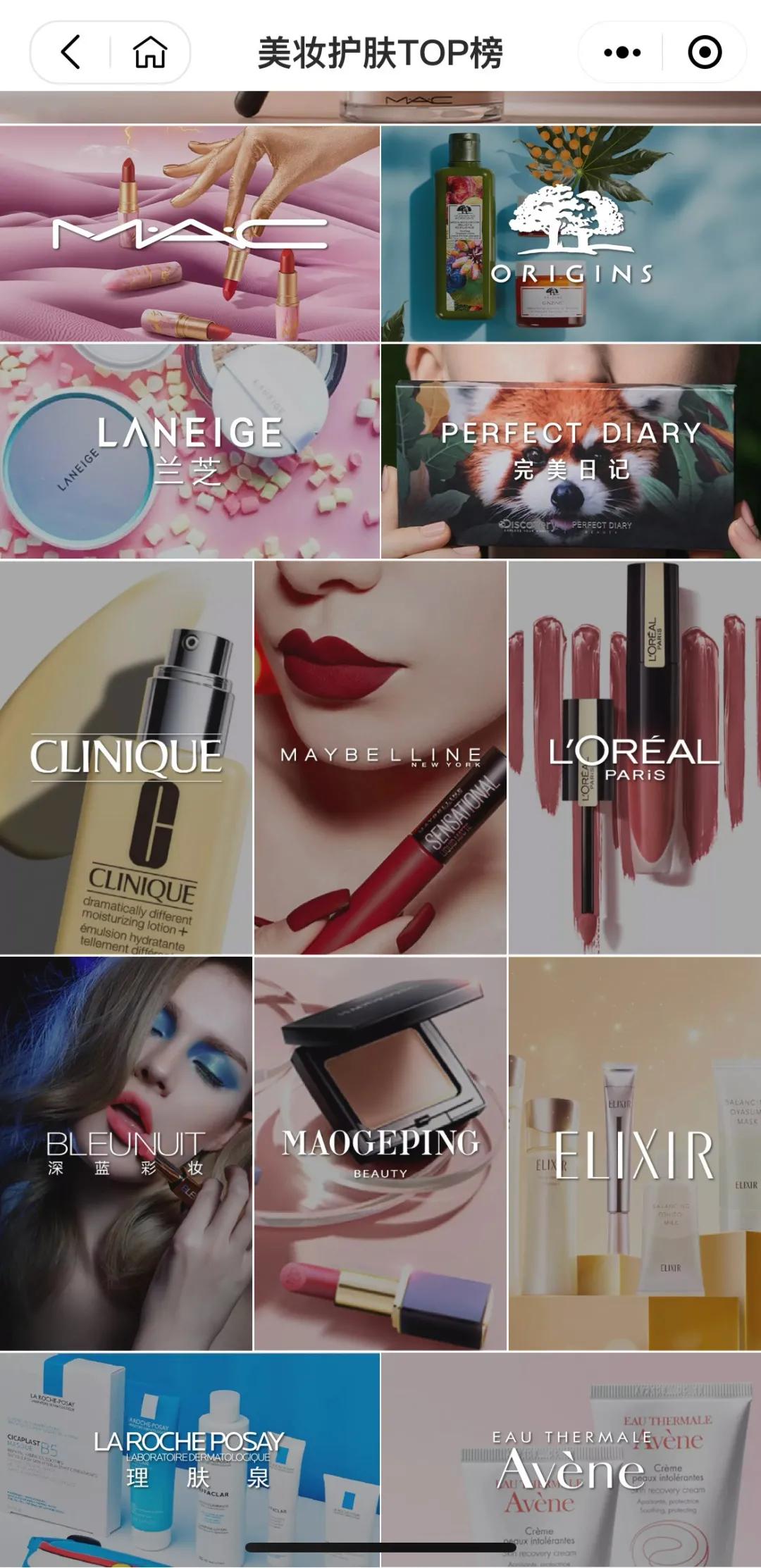Tap the Eau Thermale Avène tile

(571, 1458)
